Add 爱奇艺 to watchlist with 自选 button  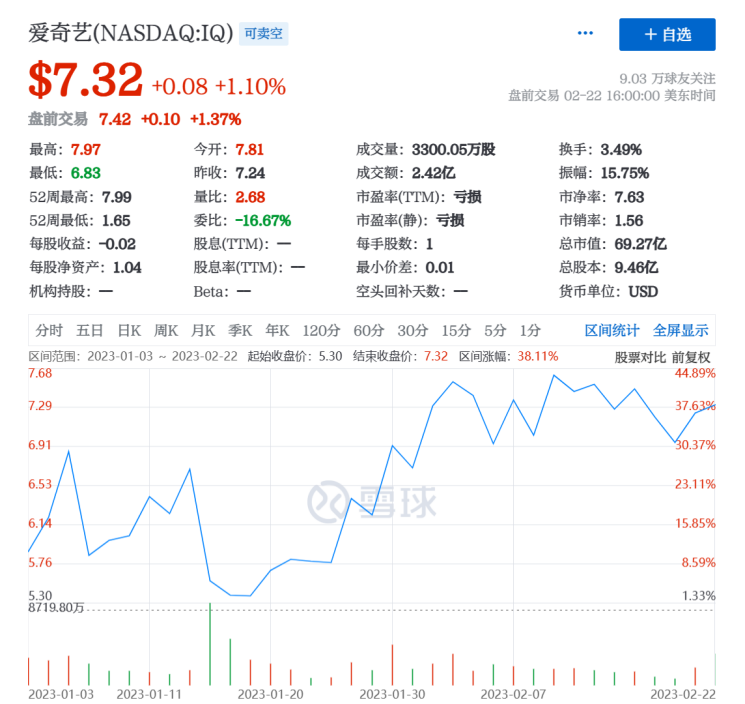pos(667,35)
